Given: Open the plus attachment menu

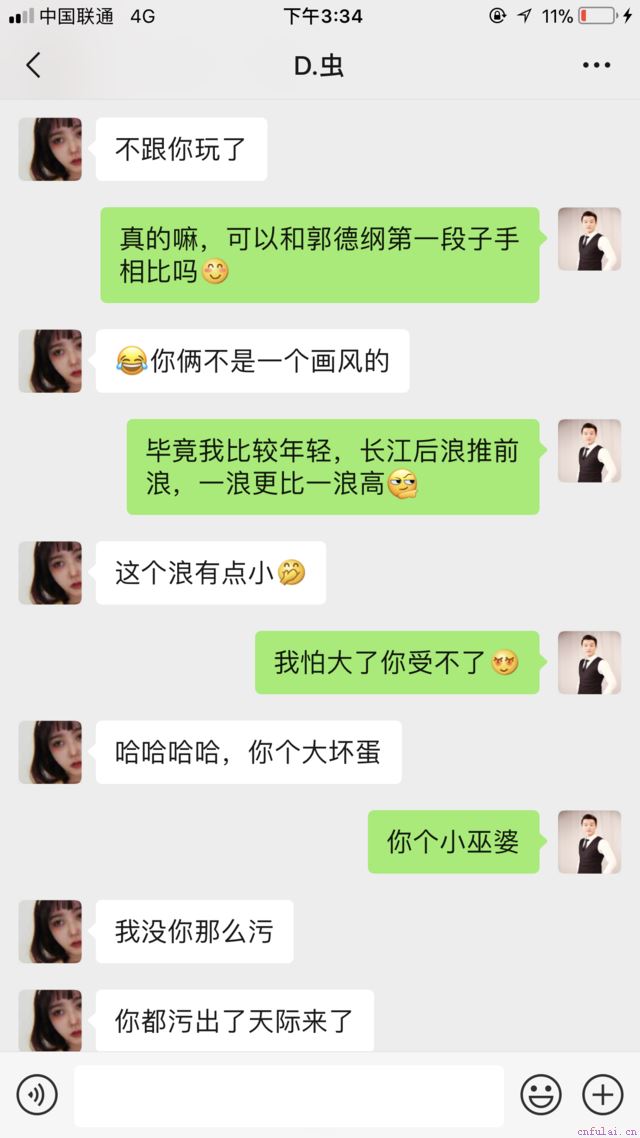Looking at the screenshot, I should (x=603, y=1095).
